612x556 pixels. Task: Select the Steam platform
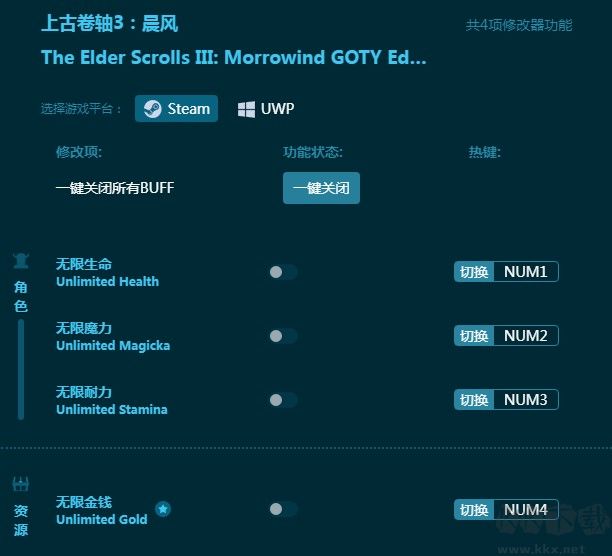177,109
